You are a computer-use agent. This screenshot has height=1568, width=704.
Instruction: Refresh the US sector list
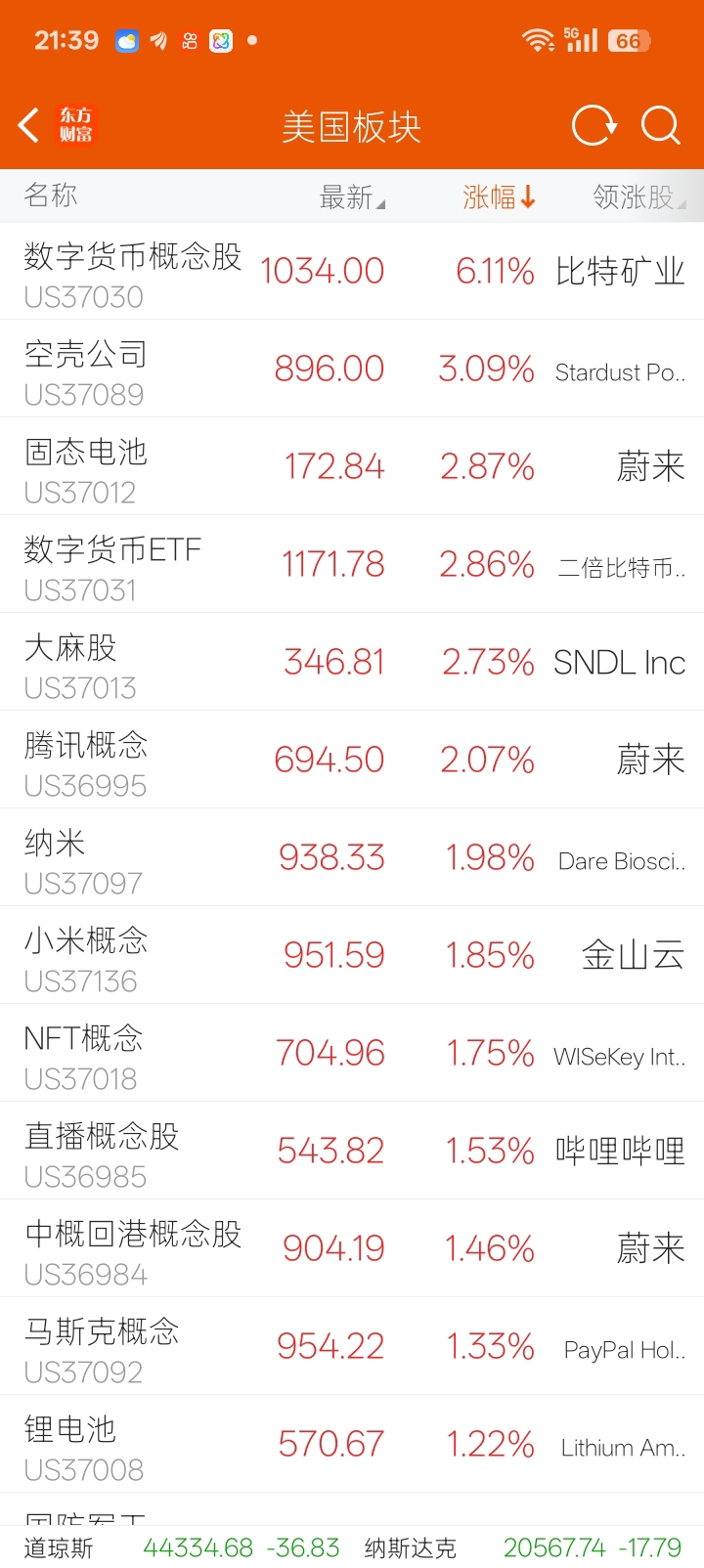click(x=594, y=126)
